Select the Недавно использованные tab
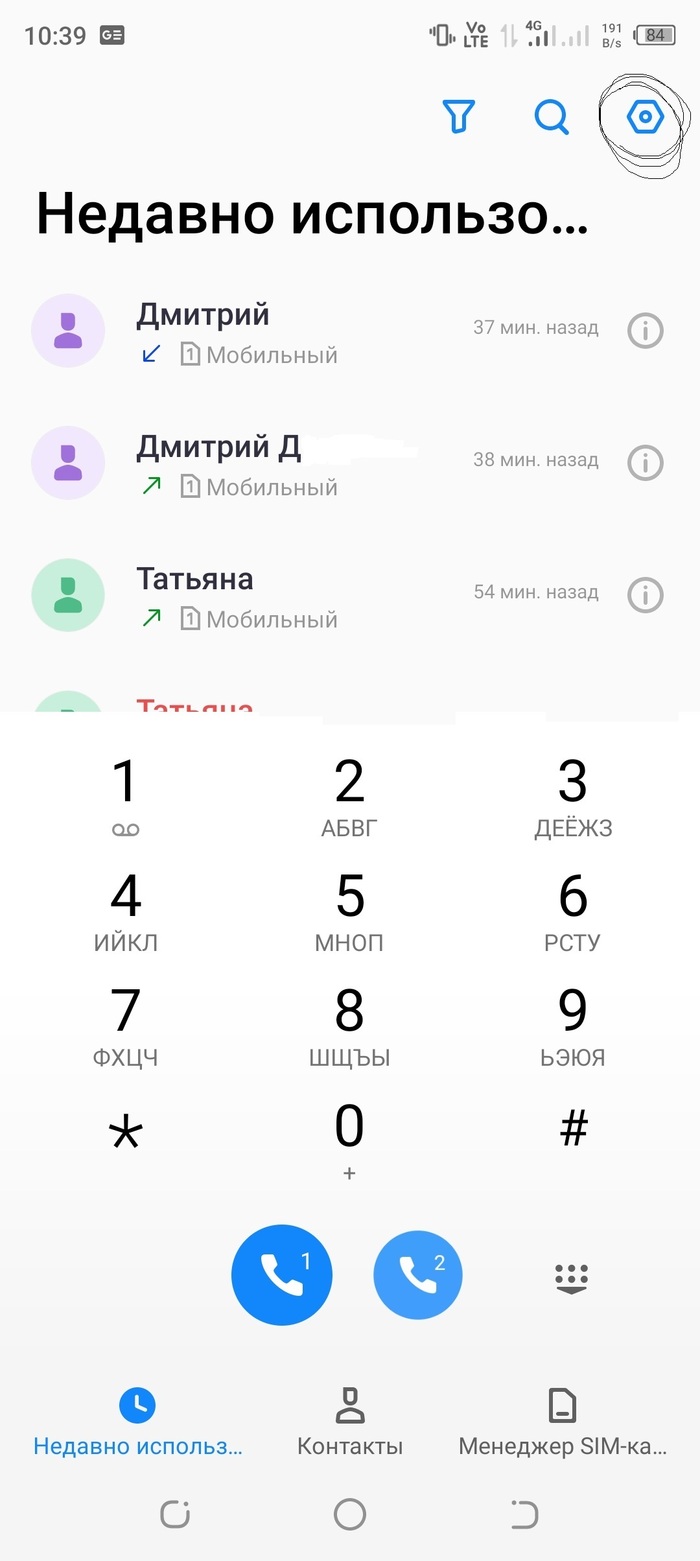This screenshot has width=700, height=1561. pos(138,1421)
